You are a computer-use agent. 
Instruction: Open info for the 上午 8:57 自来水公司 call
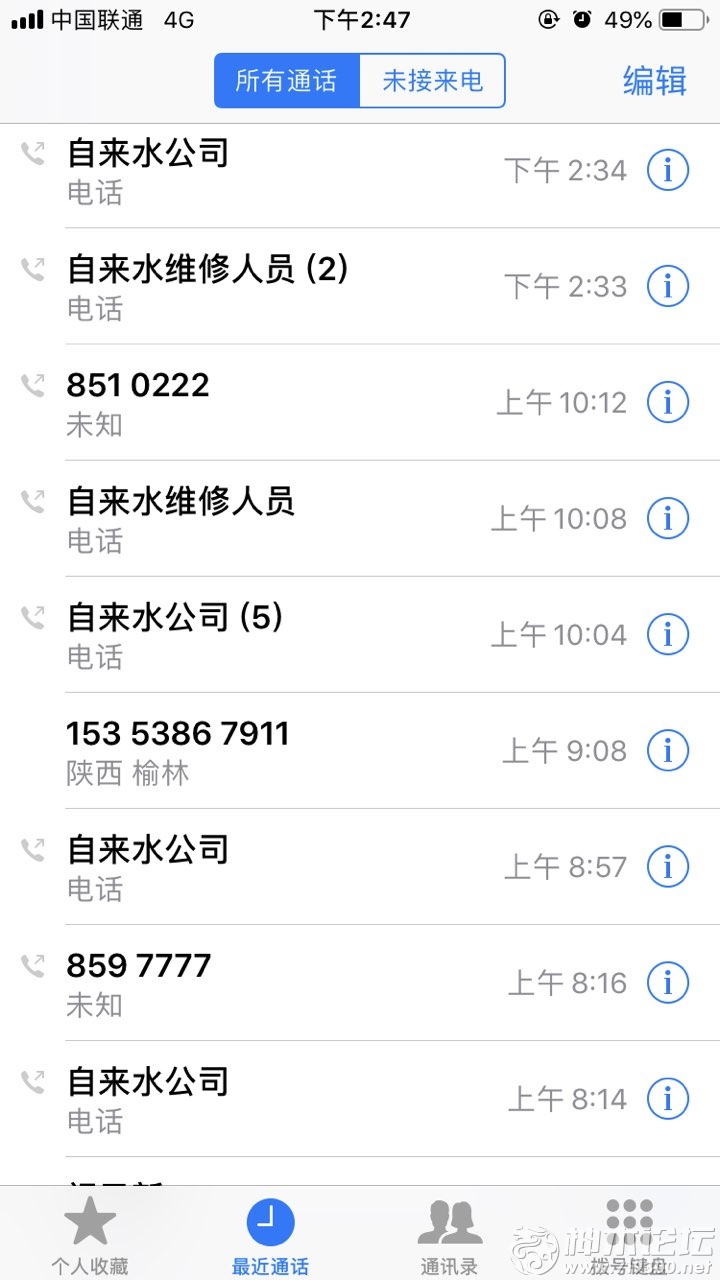tap(668, 867)
